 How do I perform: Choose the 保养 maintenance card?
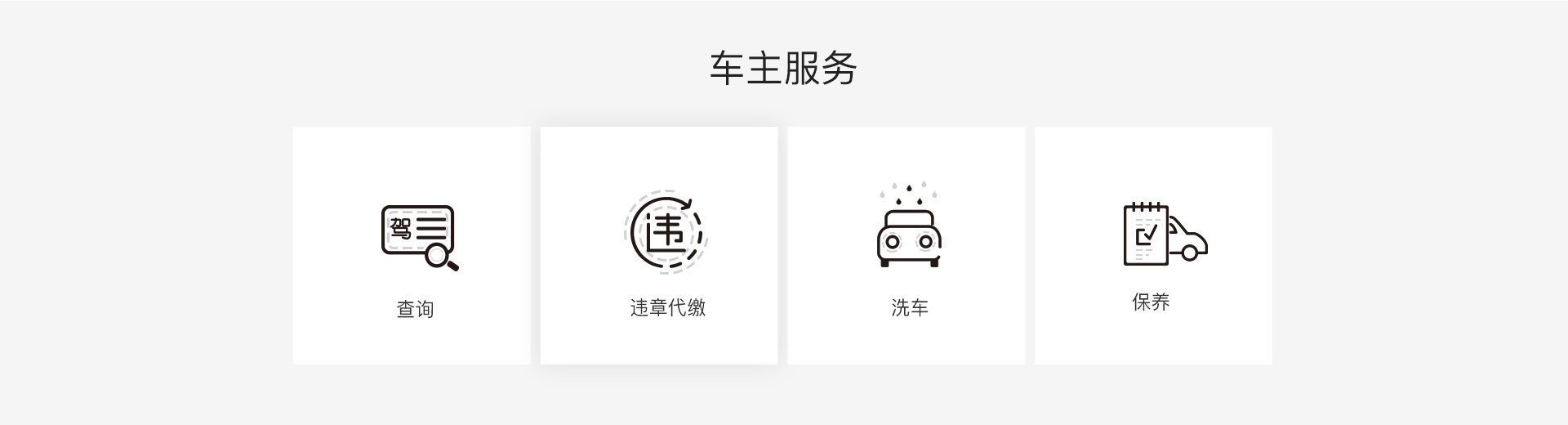[1153, 245]
